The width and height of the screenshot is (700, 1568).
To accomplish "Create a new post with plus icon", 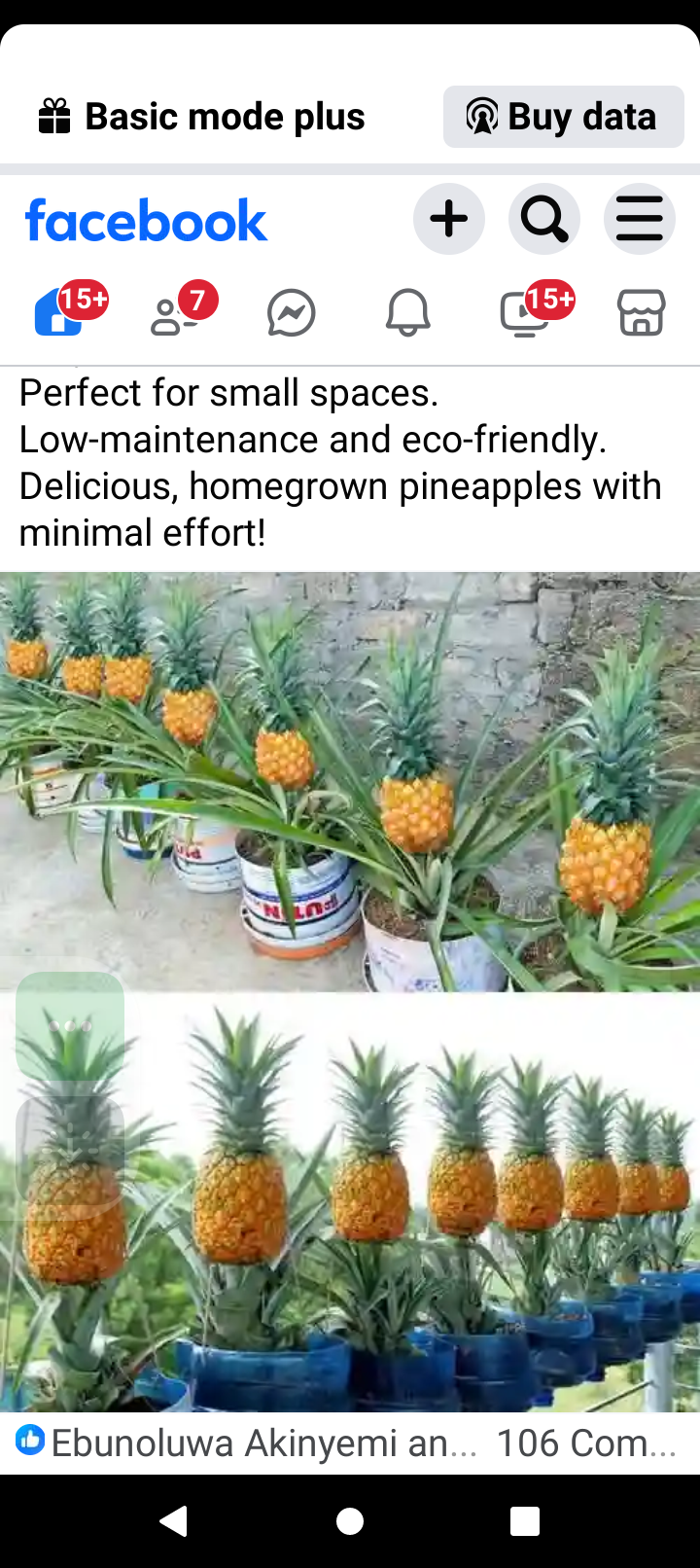I will click(449, 219).
